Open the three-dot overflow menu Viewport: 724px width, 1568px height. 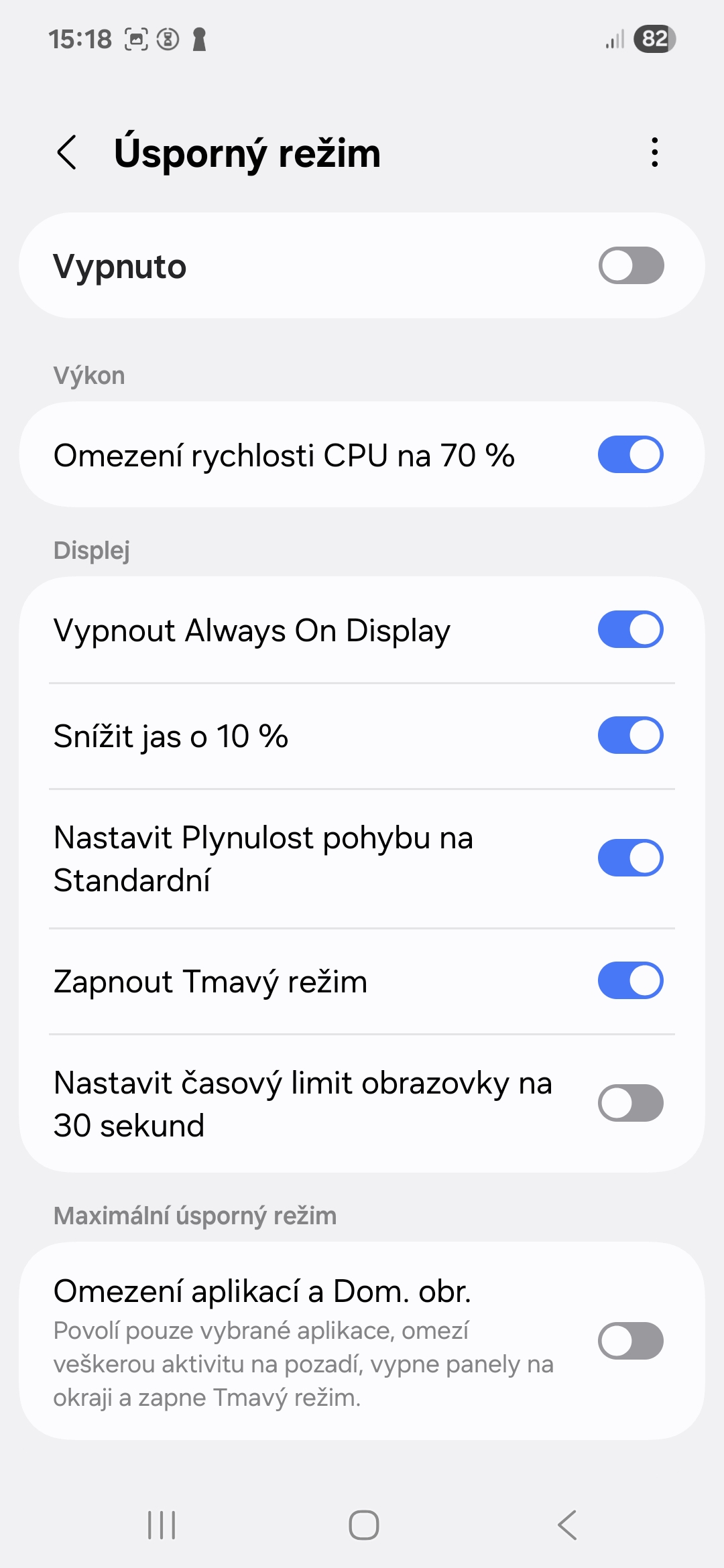click(655, 153)
